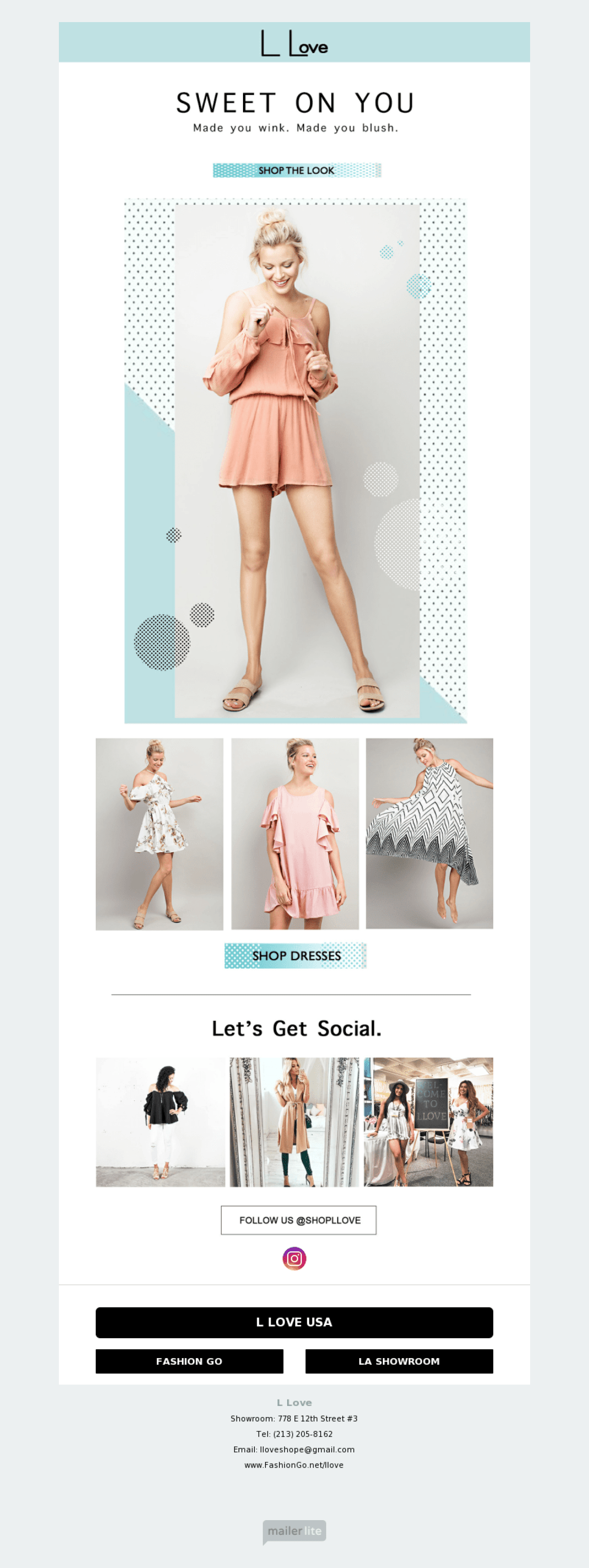This screenshot has width=589, height=1568.
Task: Open the pink ruffle dress photo
Action: tap(295, 834)
